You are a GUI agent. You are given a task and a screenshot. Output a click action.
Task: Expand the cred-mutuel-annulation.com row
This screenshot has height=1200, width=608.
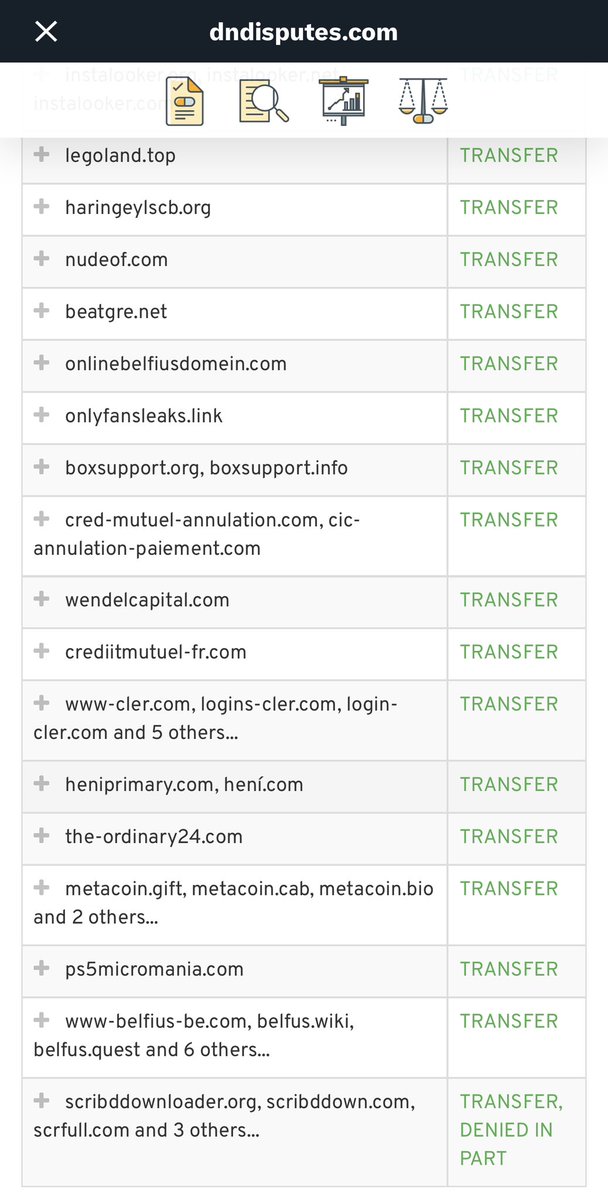(42, 519)
